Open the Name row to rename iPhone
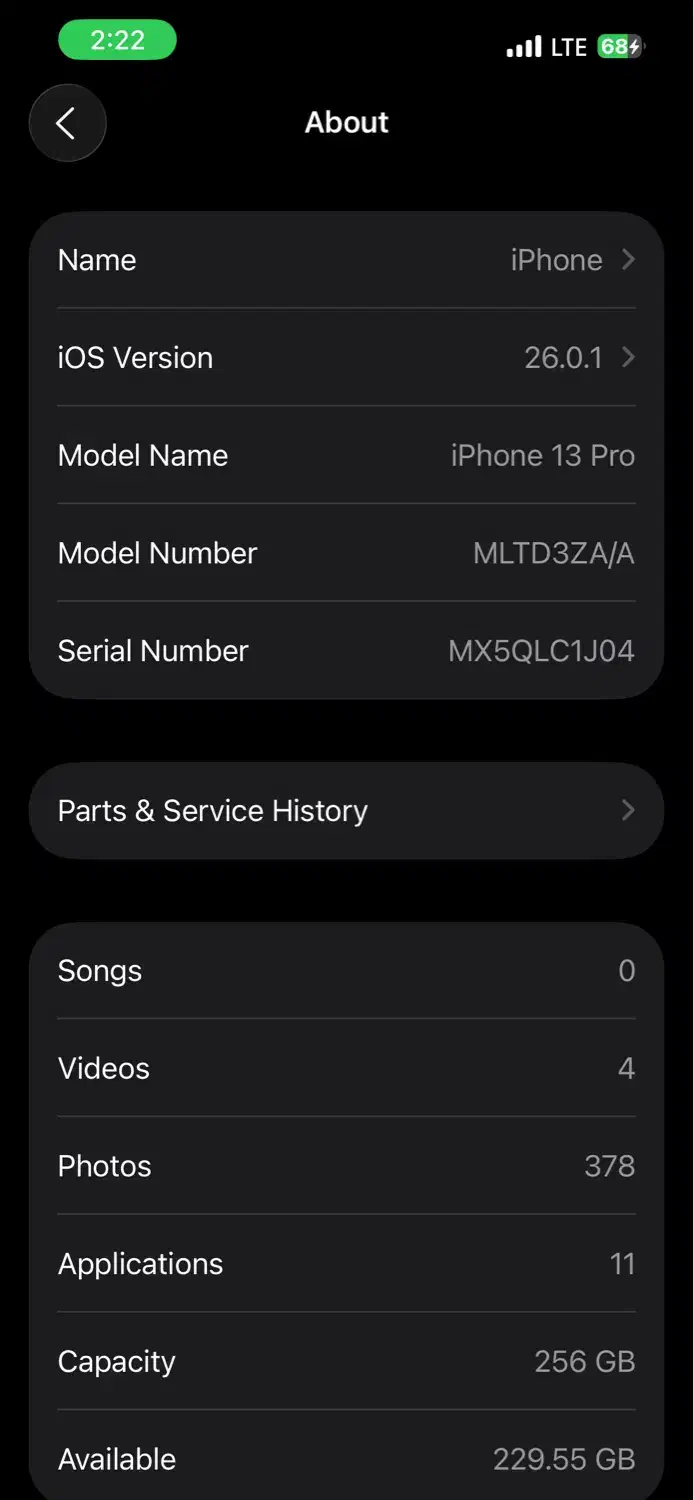This screenshot has height=1500, width=694. 346,260
